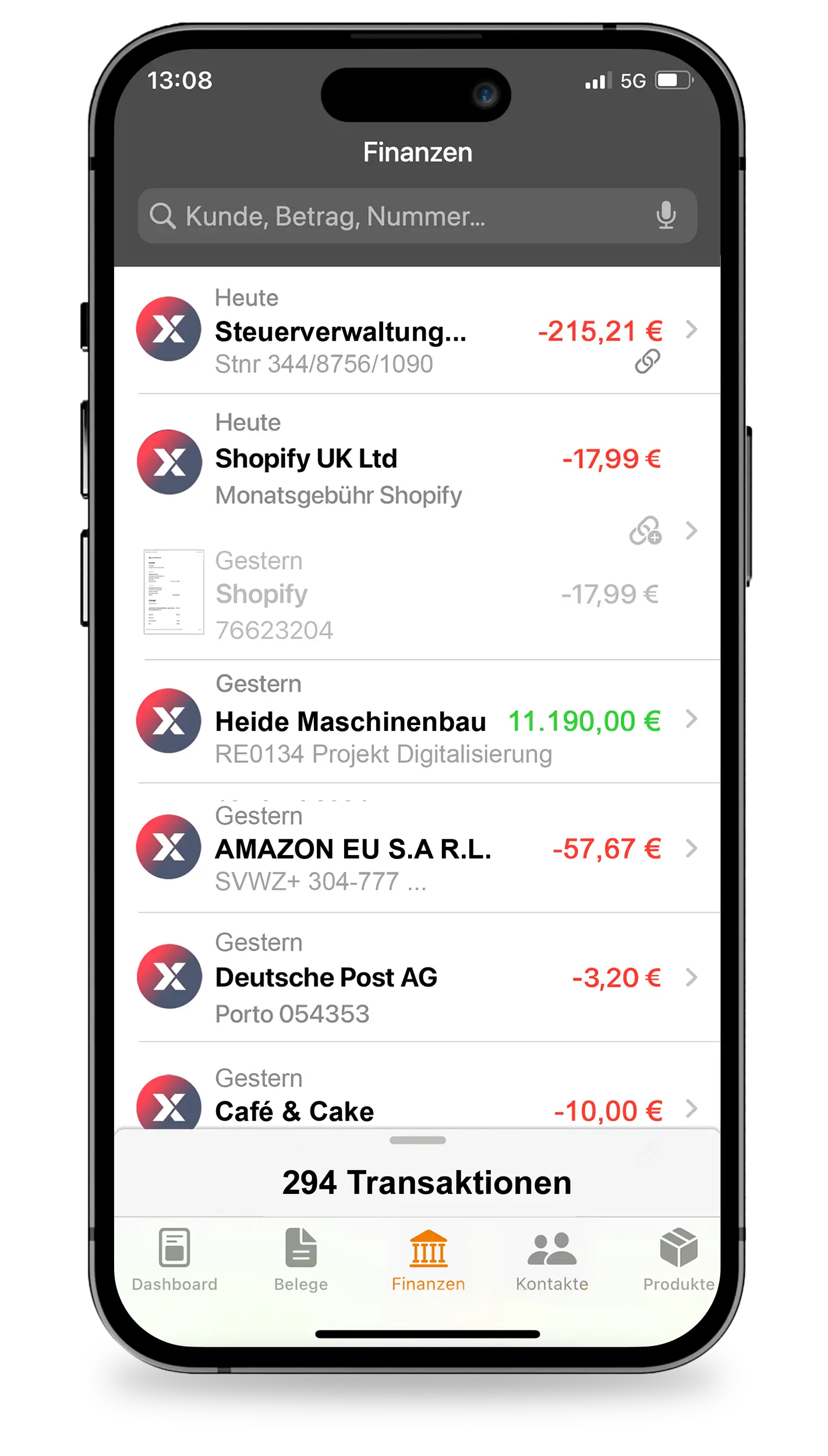Go to the Kontakte tab

[551, 1258]
